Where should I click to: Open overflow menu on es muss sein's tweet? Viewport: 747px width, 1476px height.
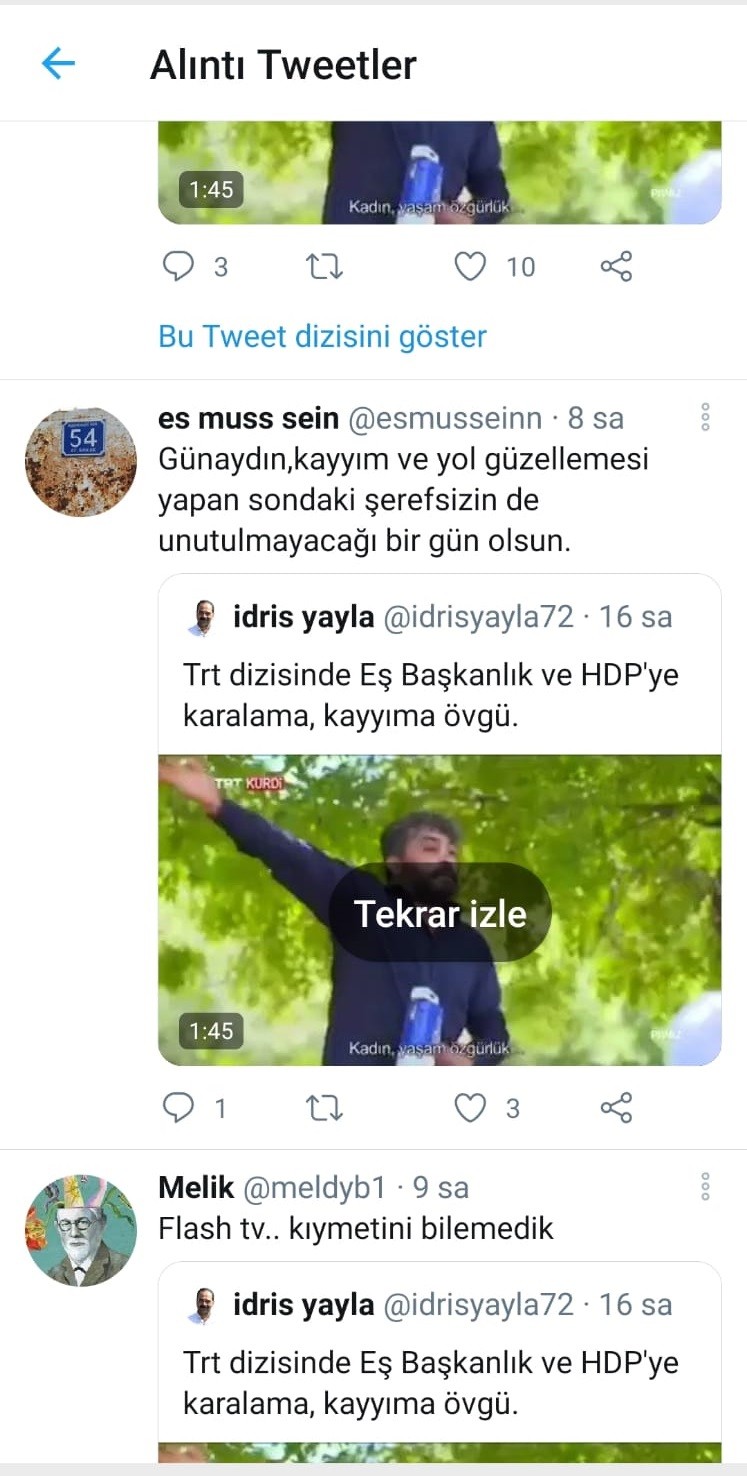(705, 417)
